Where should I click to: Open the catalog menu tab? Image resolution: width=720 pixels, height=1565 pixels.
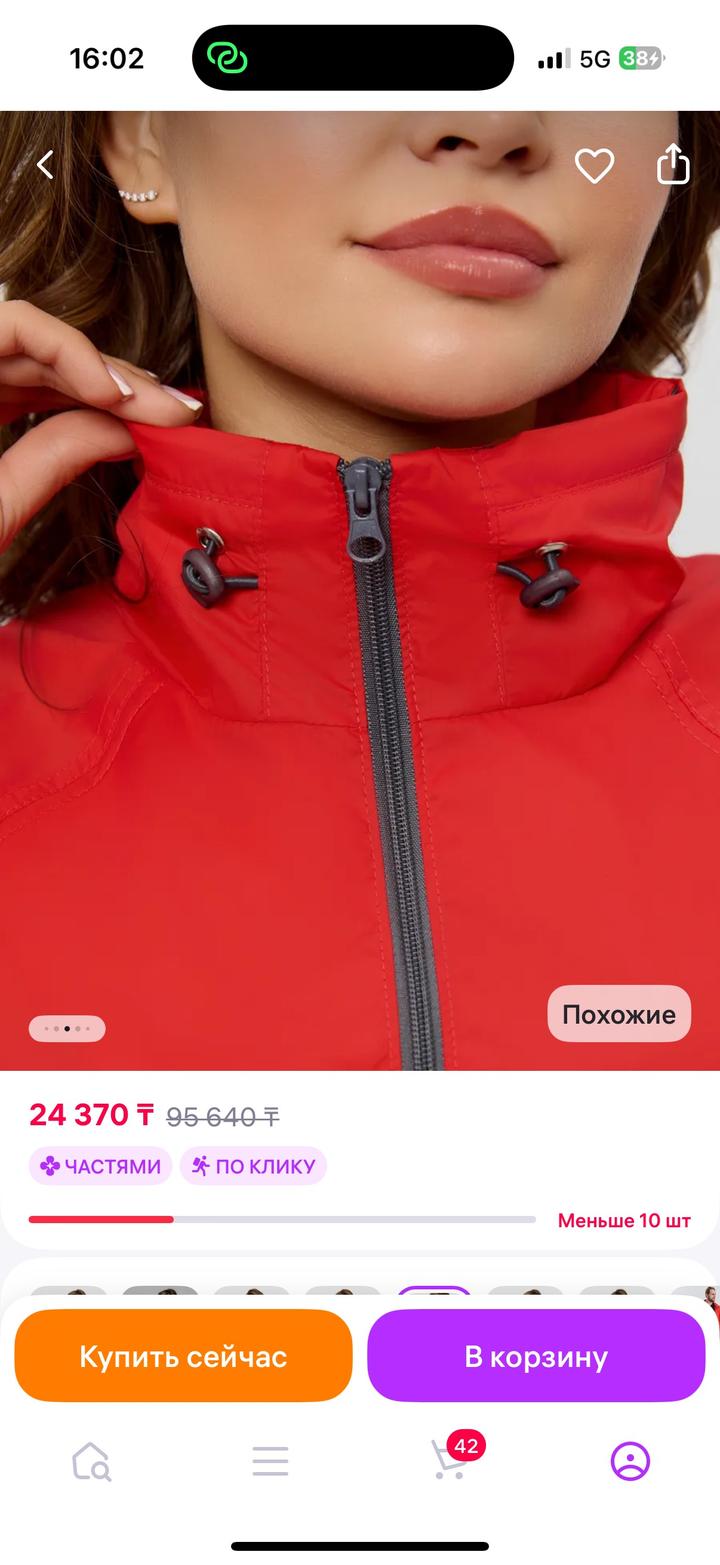(x=270, y=1461)
